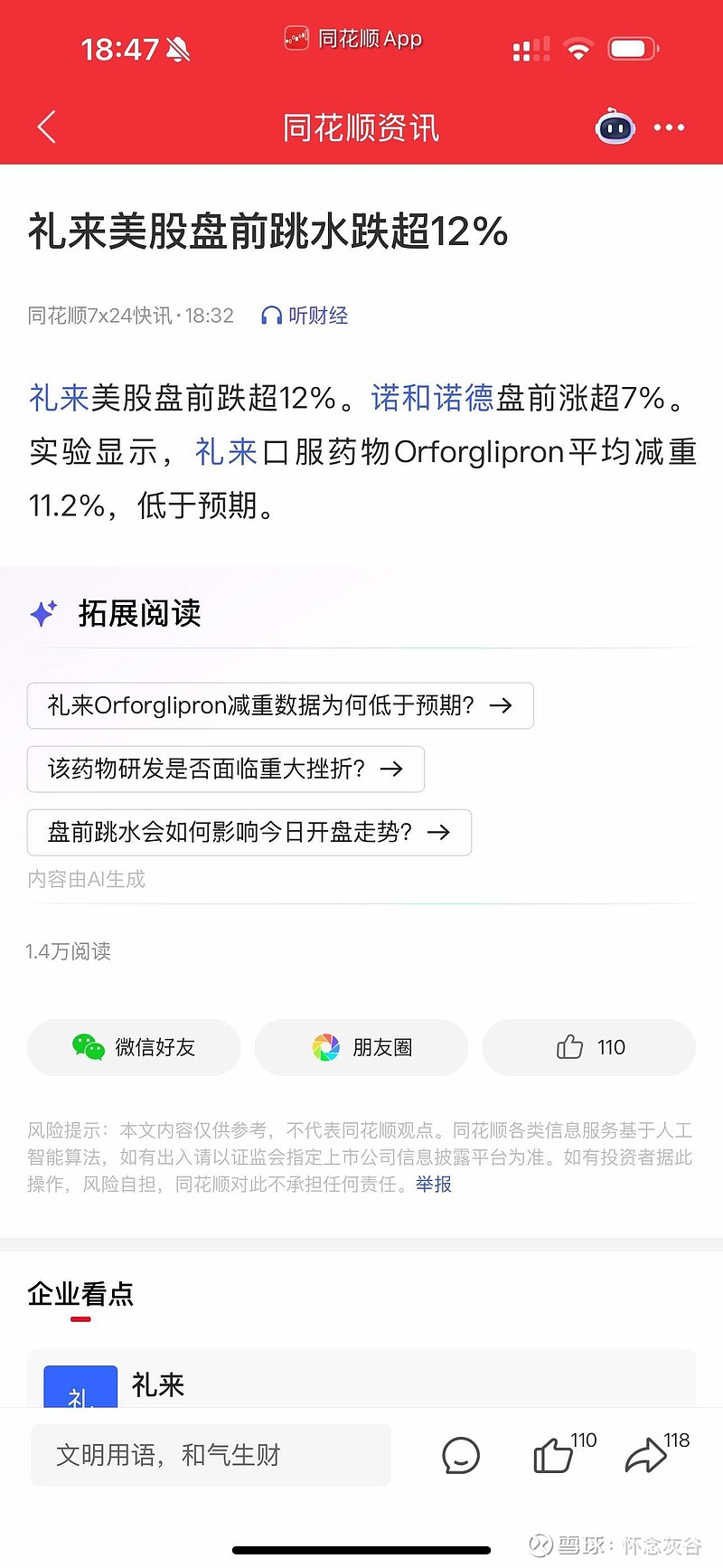Tap the comment input field 文明用语，和气生财
This screenshot has height=1568, width=723.
pyautogui.click(x=210, y=1455)
